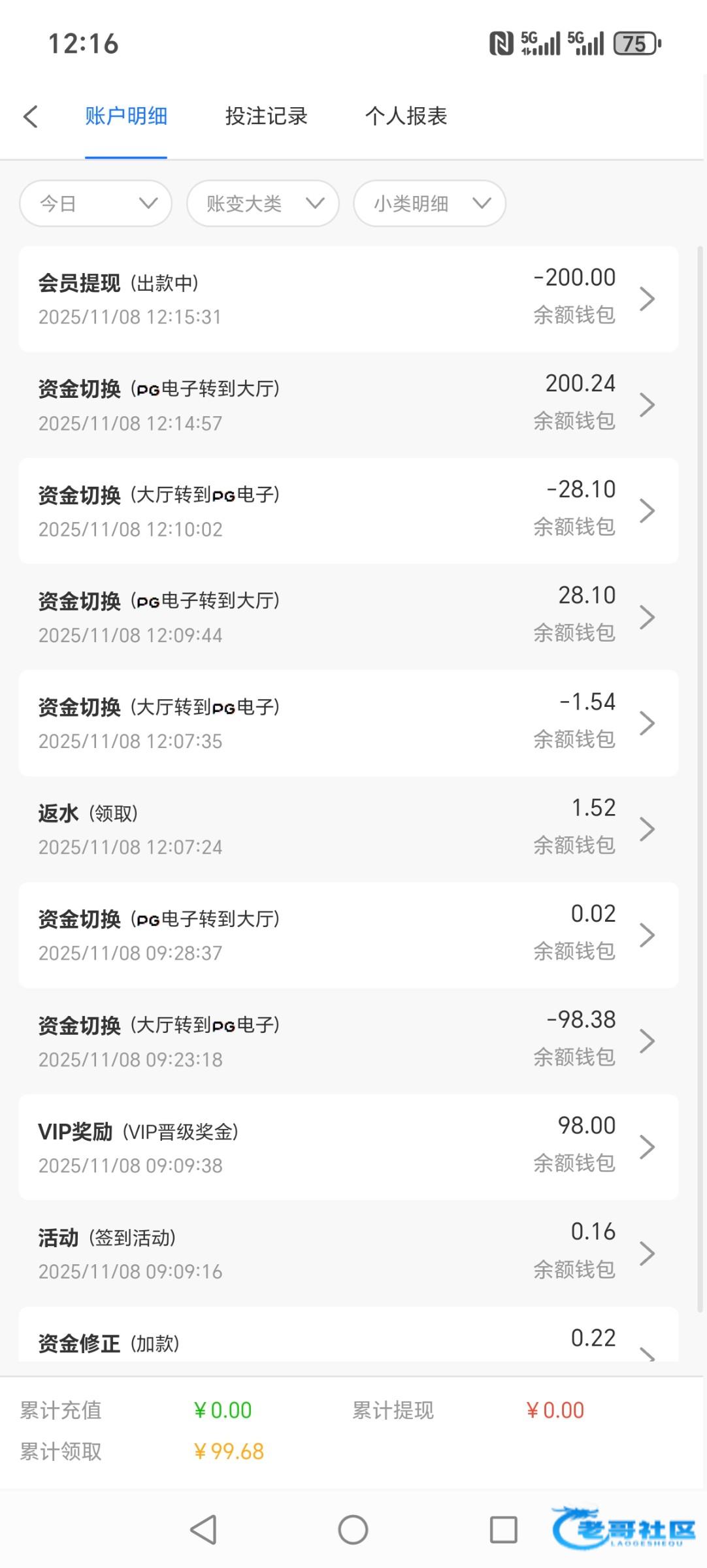Select the 账户明细 tab

126,116
